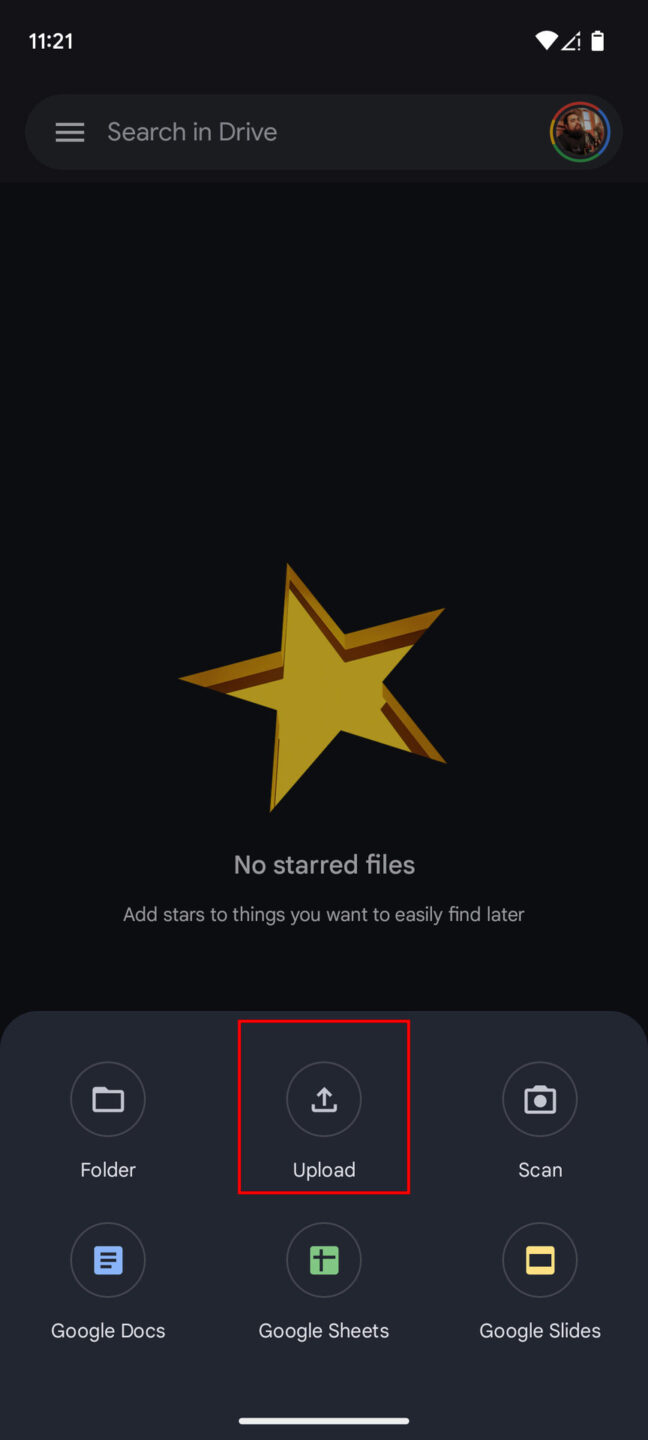
Task: Open the hamburger drawer menu
Action: [69, 132]
